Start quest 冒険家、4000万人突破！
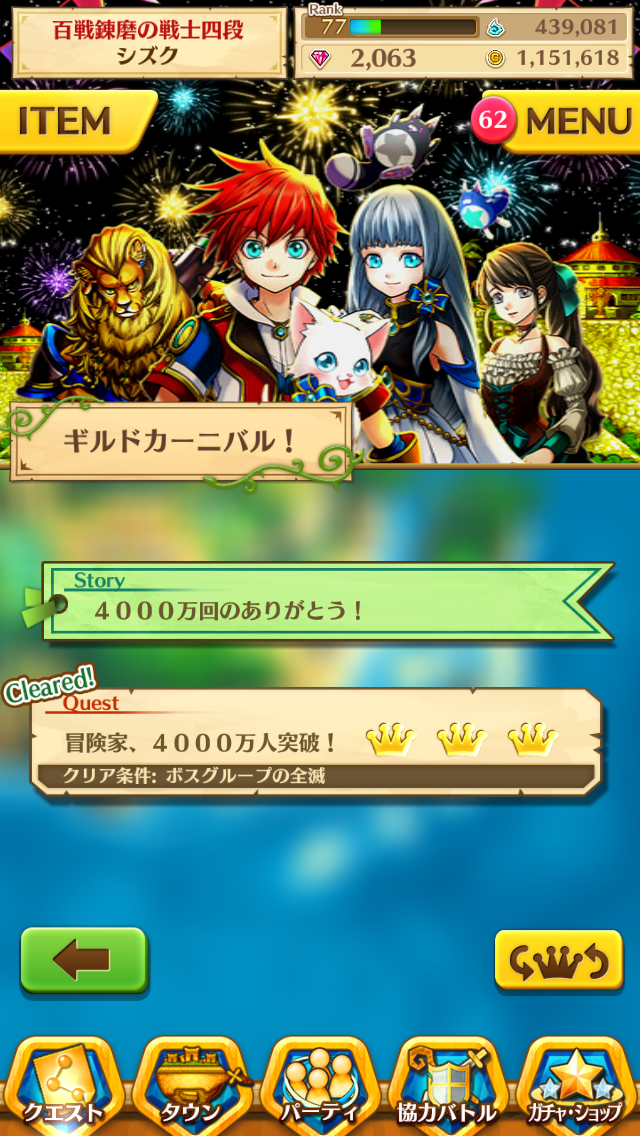 click(x=320, y=741)
